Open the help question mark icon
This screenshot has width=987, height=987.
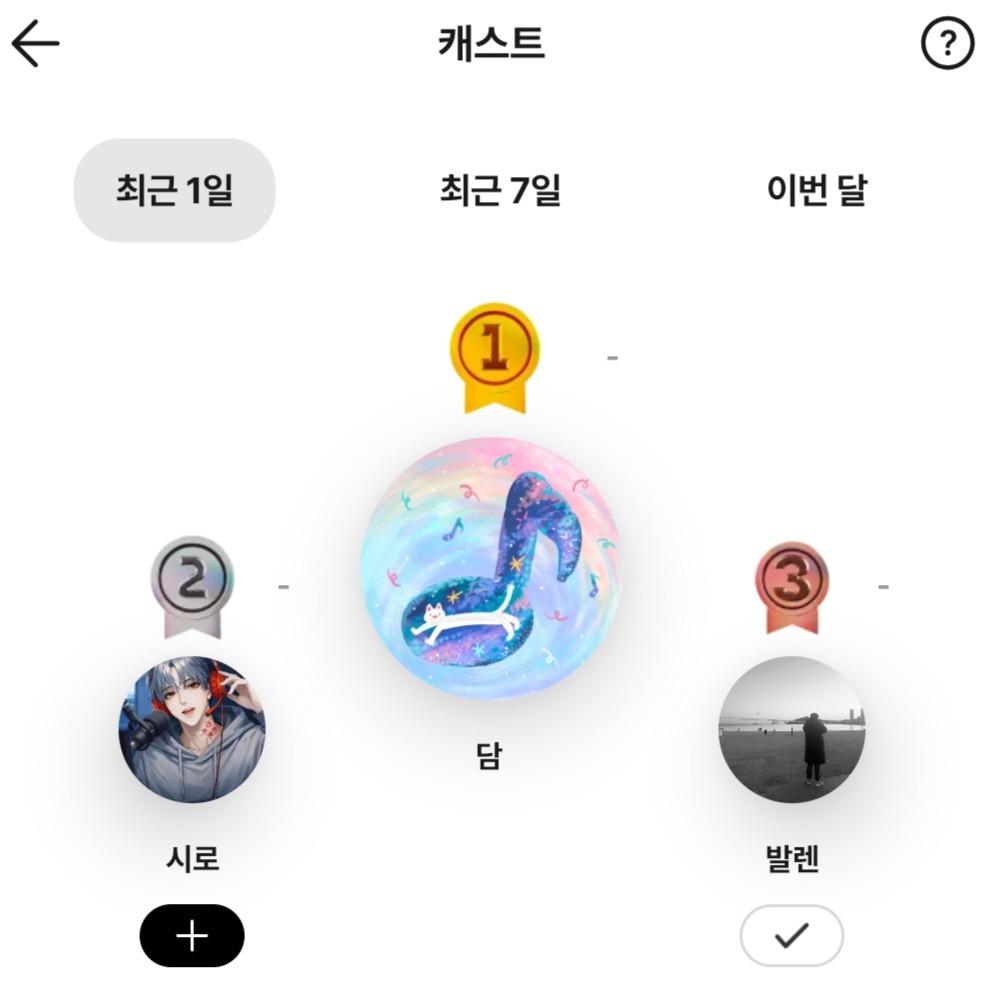coord(946,45)
